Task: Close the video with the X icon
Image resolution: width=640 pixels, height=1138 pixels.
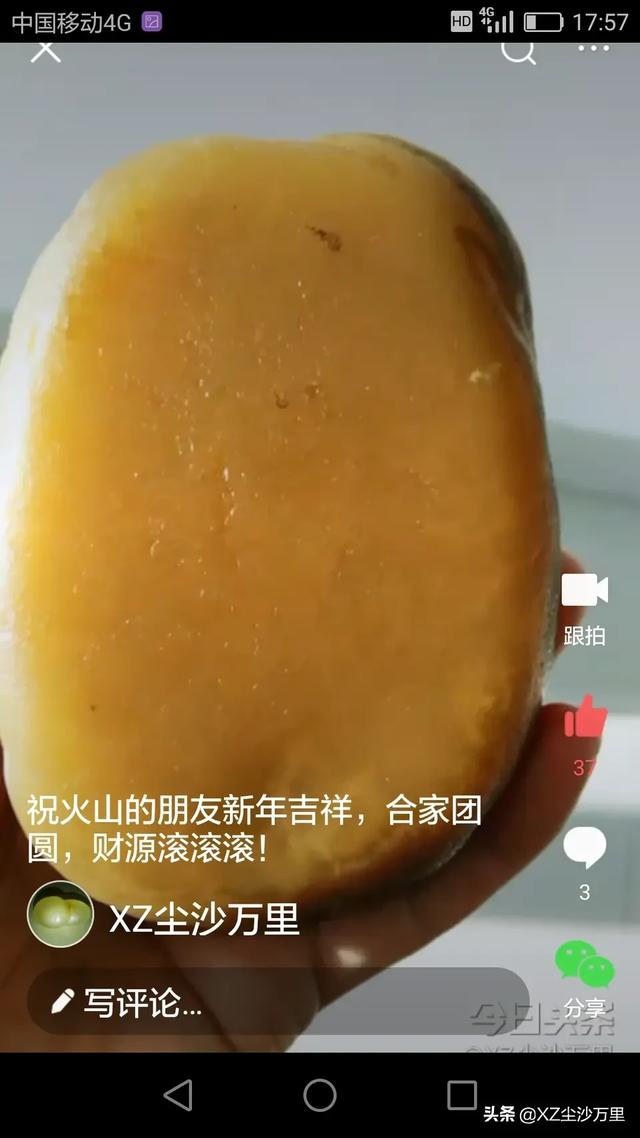Action: point(45,49)
